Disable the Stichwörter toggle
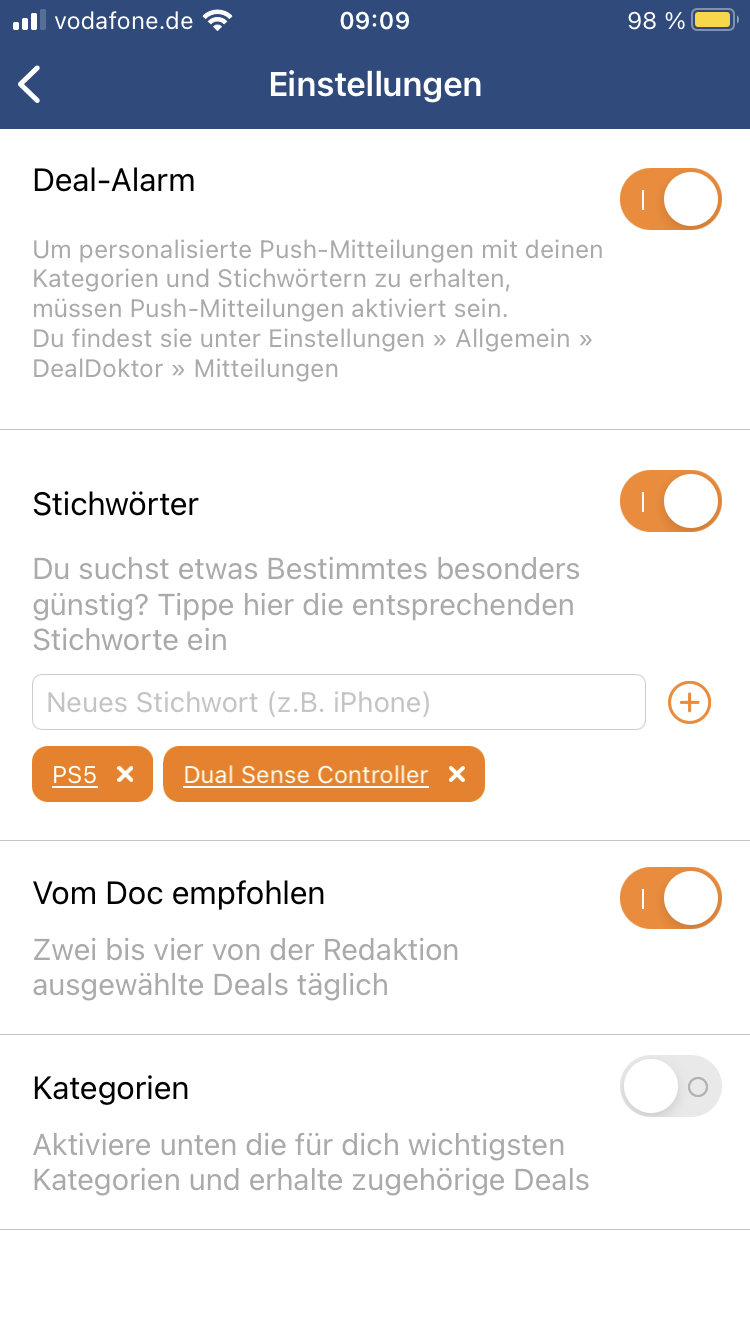This screenshot has height=1334, width=750. pyautogui.click(x=670, y=501)
